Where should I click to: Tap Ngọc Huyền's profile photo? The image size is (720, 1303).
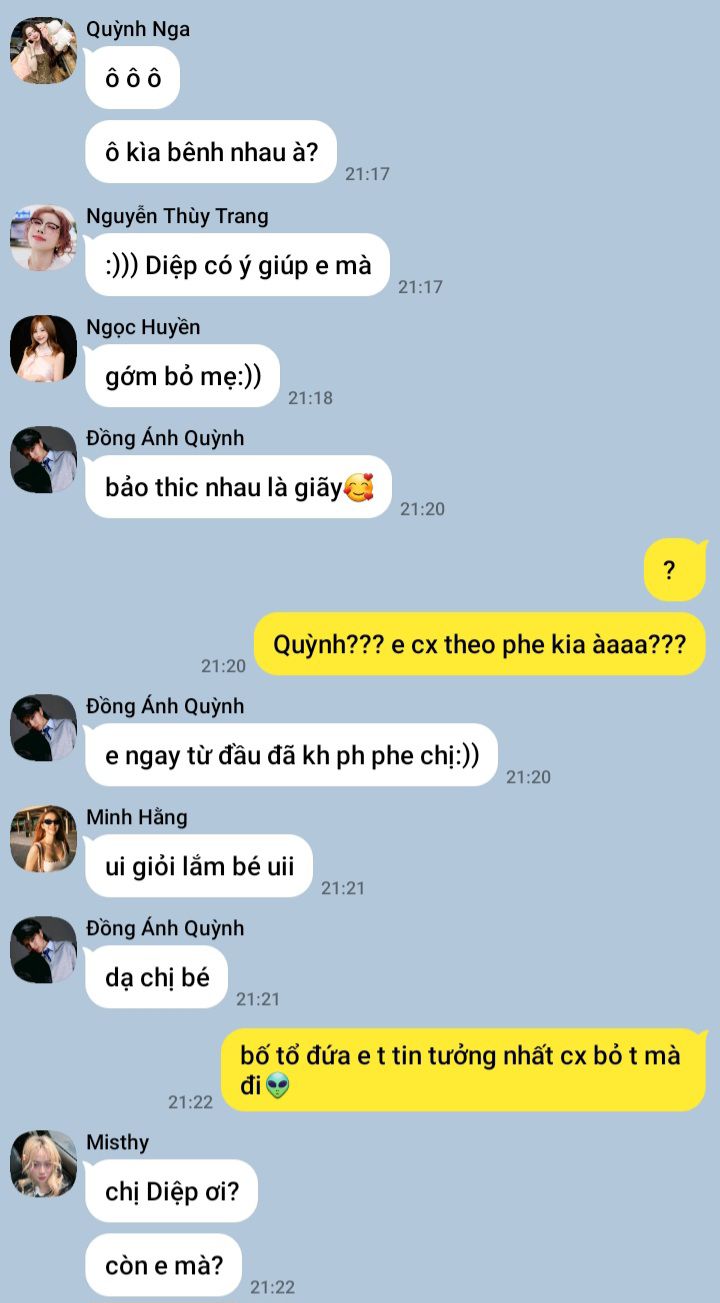pos(43,349)
